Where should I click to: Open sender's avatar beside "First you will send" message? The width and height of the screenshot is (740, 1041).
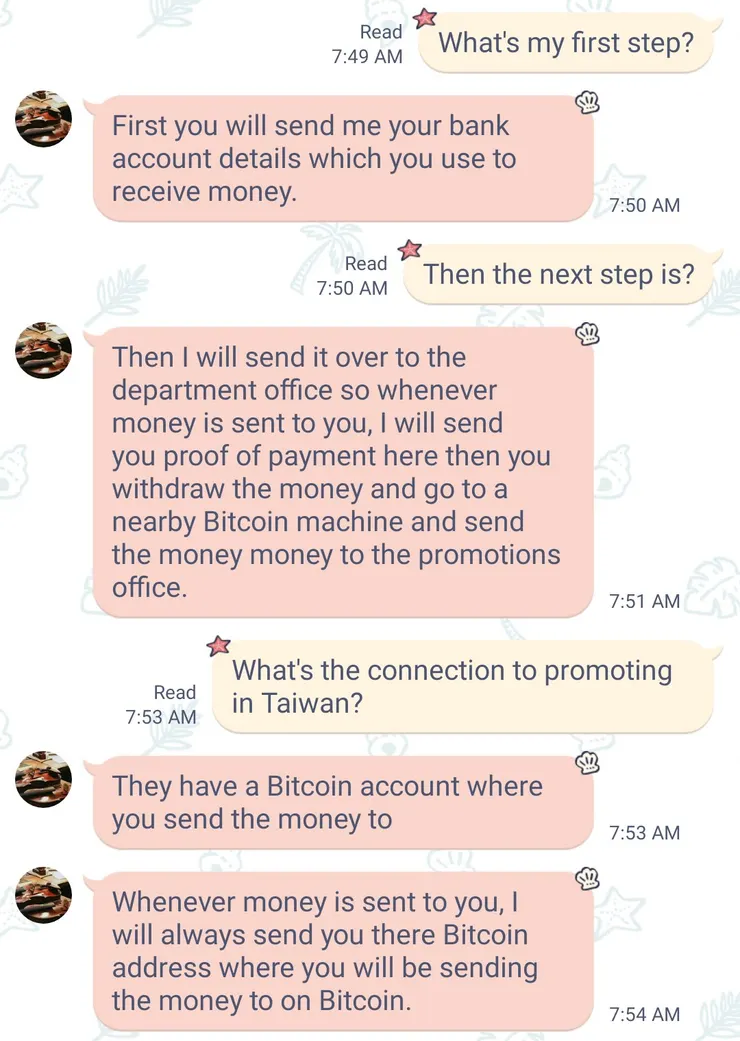click(x=44, y=118)
